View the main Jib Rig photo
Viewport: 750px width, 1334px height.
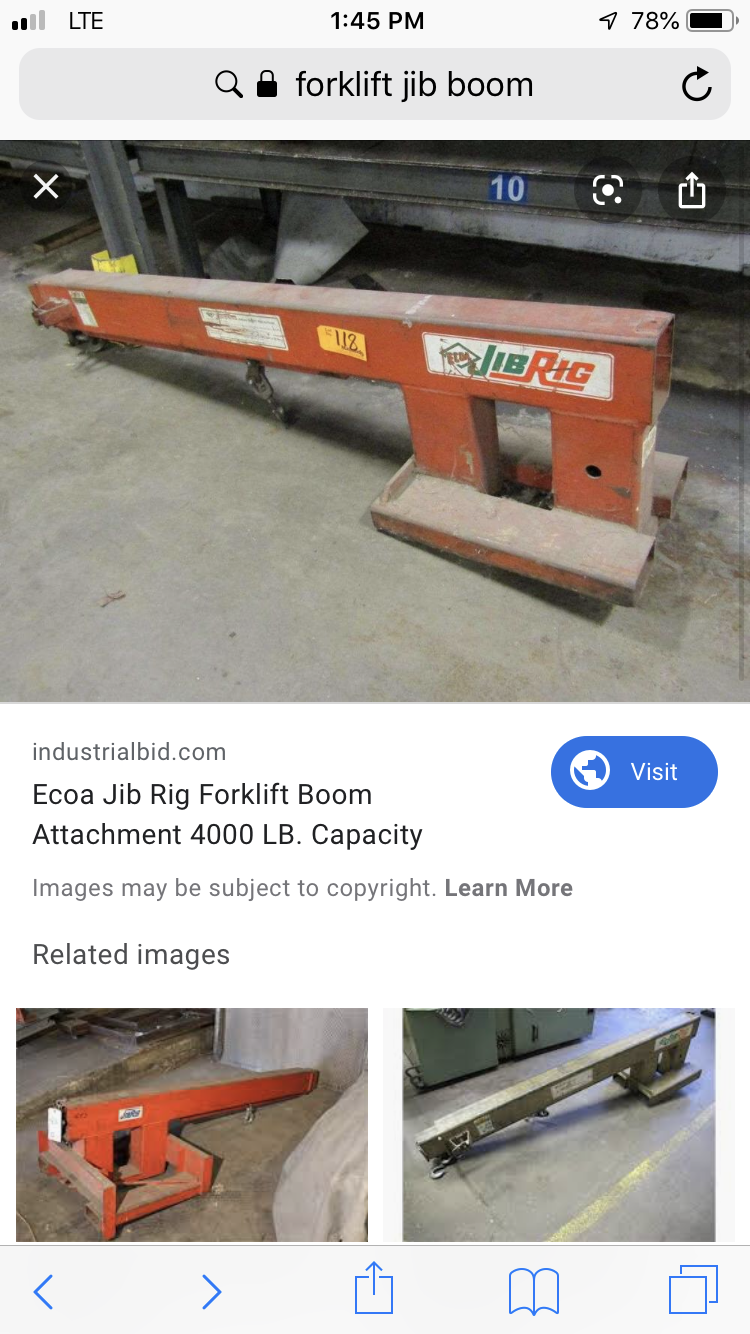point(375,421)
